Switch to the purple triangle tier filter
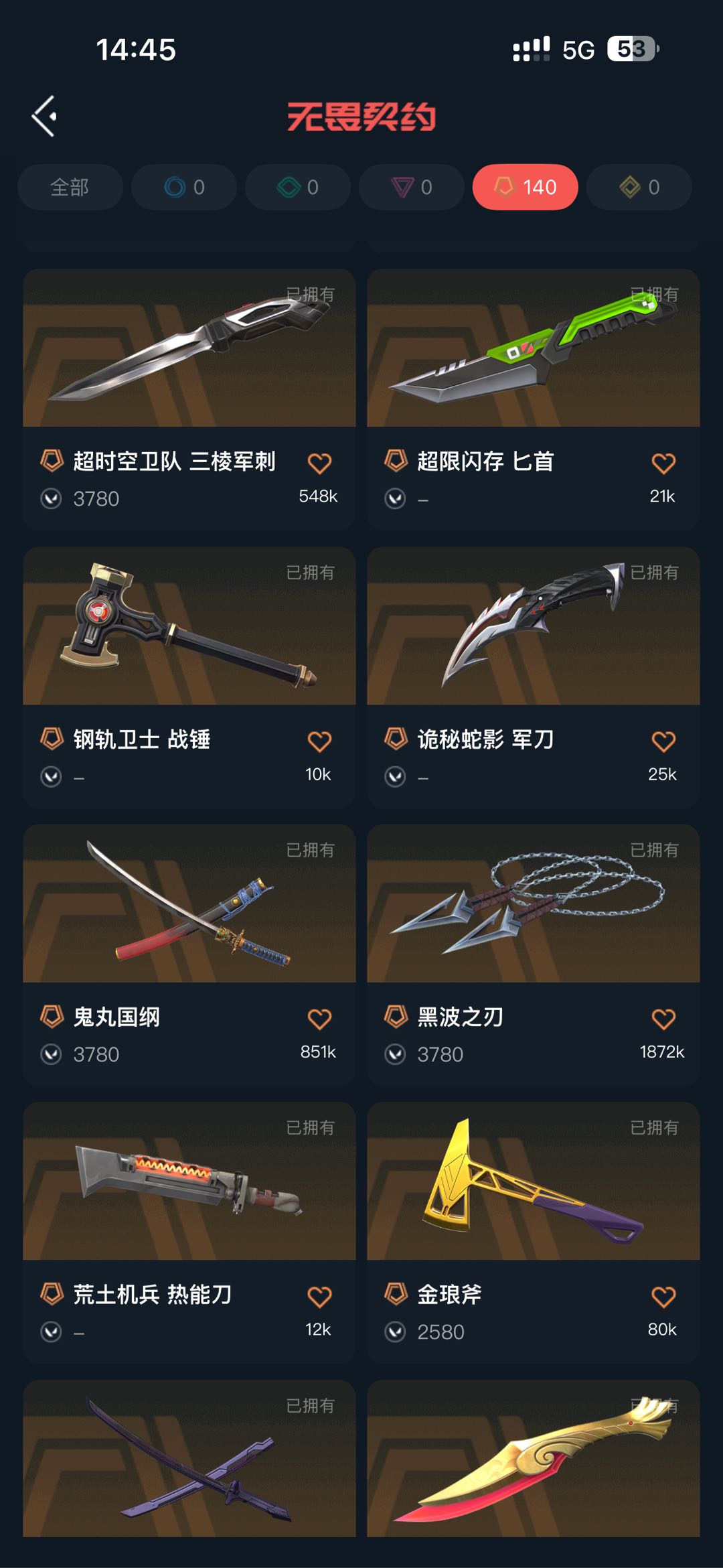 (412, 187)
